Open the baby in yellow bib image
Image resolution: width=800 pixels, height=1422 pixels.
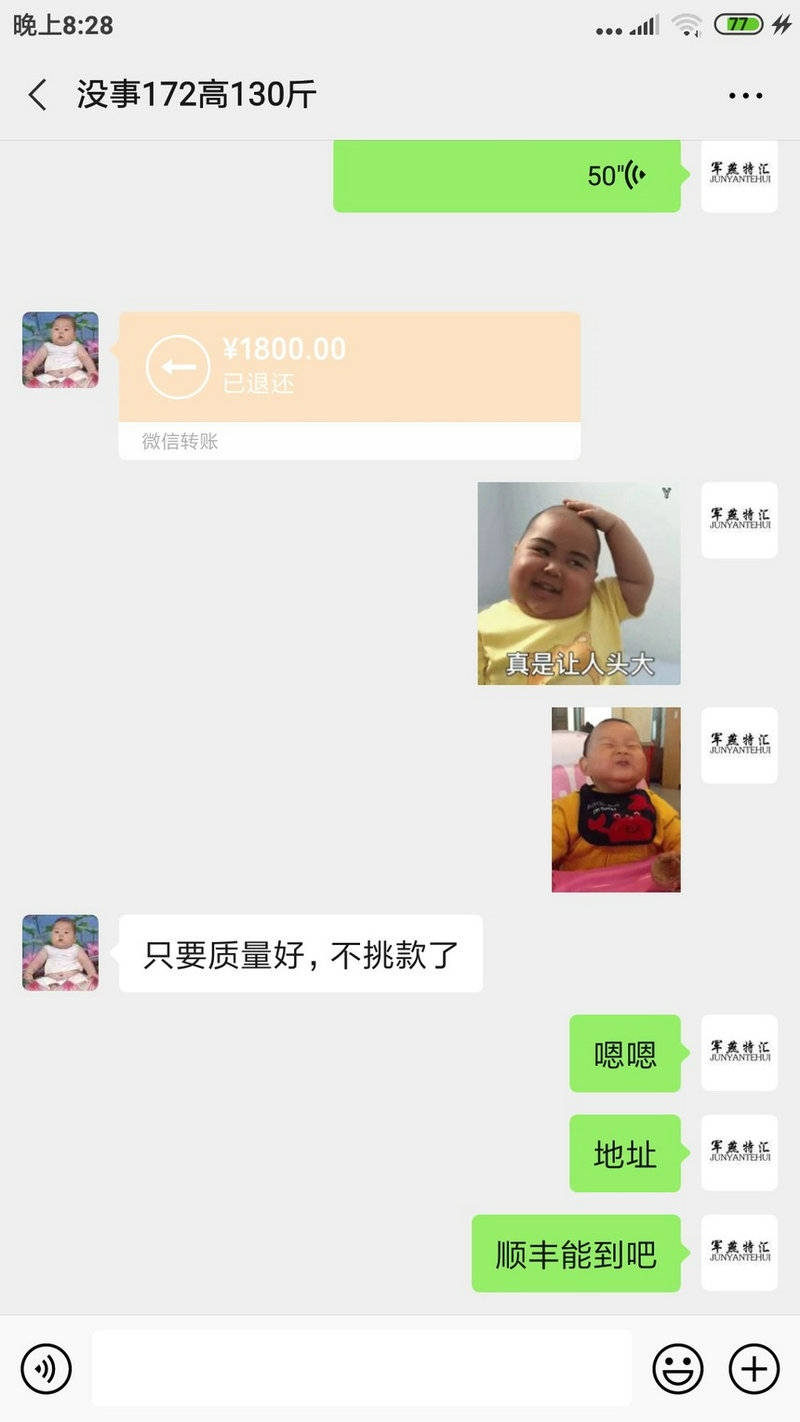click(616, 799)
